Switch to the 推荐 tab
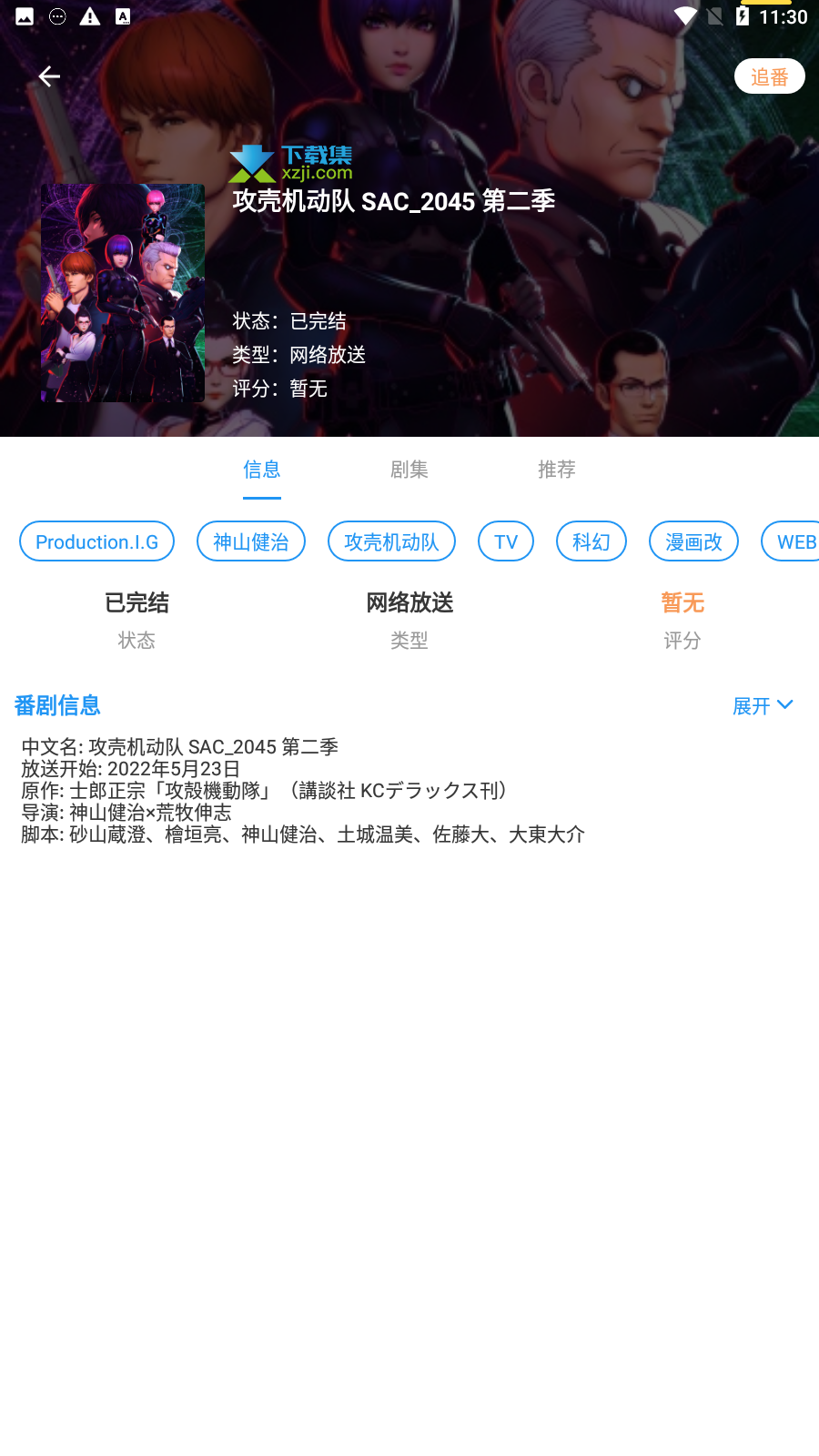Viewport: 819px width, 1456px height. click(x=556, y=470)
